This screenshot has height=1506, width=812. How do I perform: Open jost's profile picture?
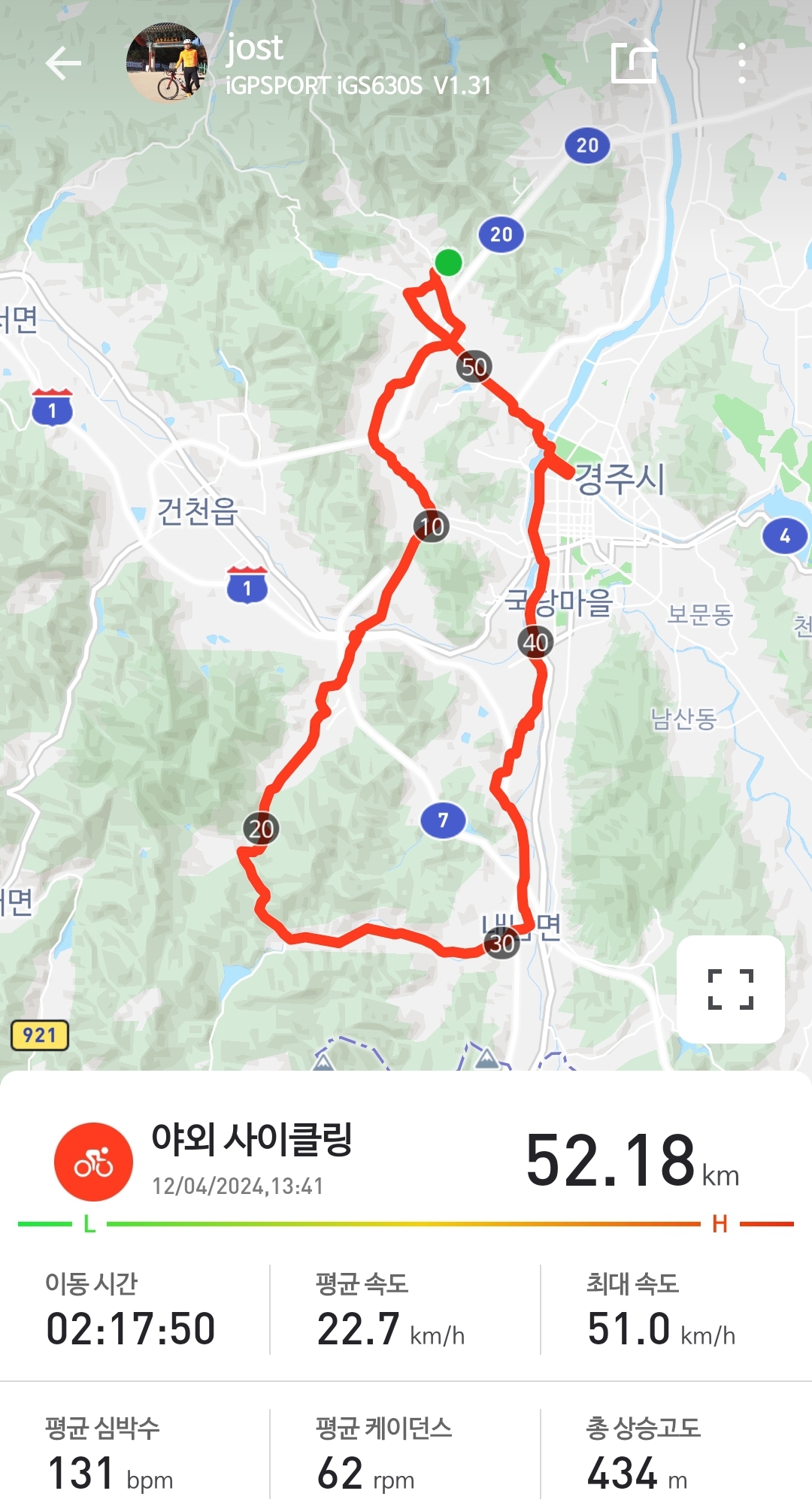click(167, 63)
